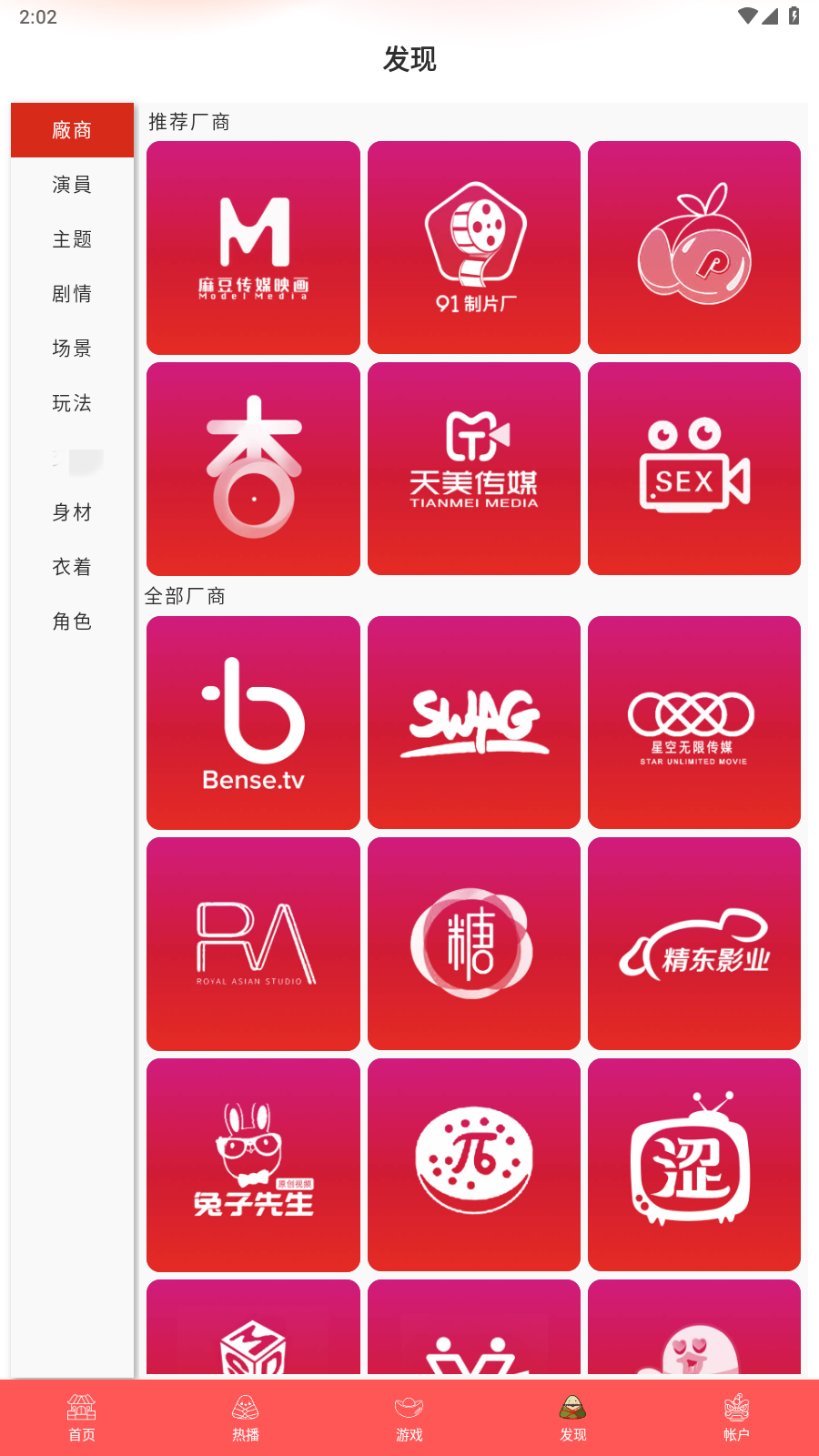Open the SWAG studio tile

click(474, 723)
